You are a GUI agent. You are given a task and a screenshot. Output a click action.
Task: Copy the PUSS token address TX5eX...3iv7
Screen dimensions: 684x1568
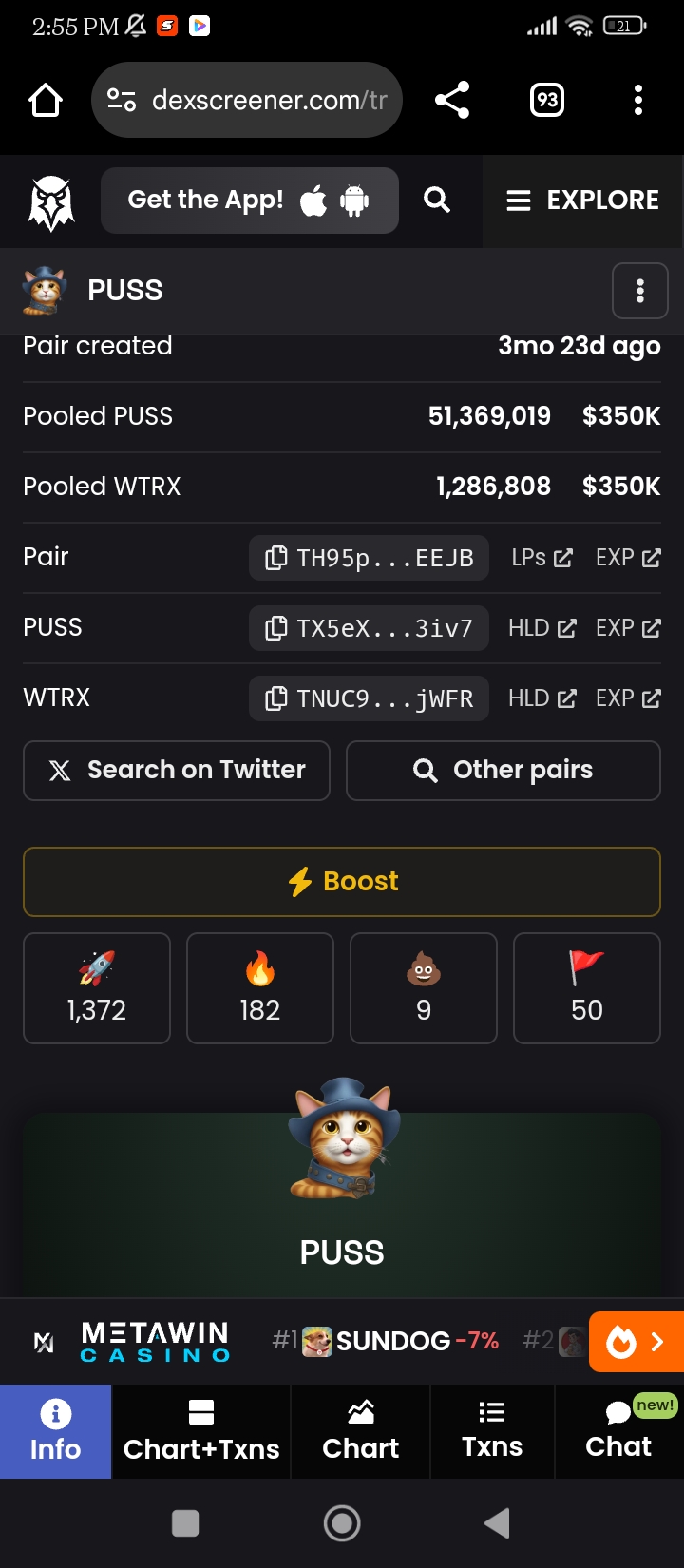(369, 628)
